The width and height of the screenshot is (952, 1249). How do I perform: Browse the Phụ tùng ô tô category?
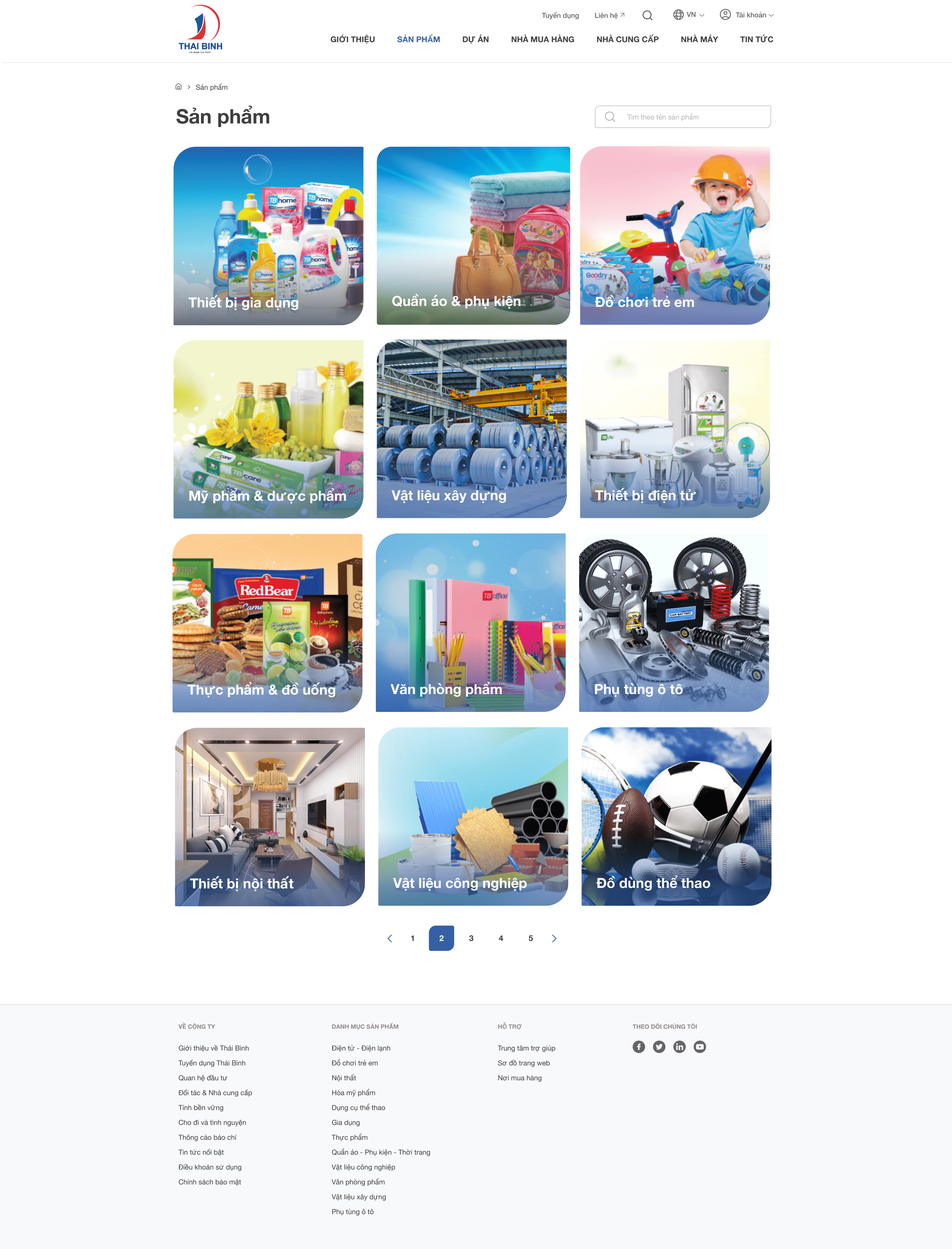674,623
